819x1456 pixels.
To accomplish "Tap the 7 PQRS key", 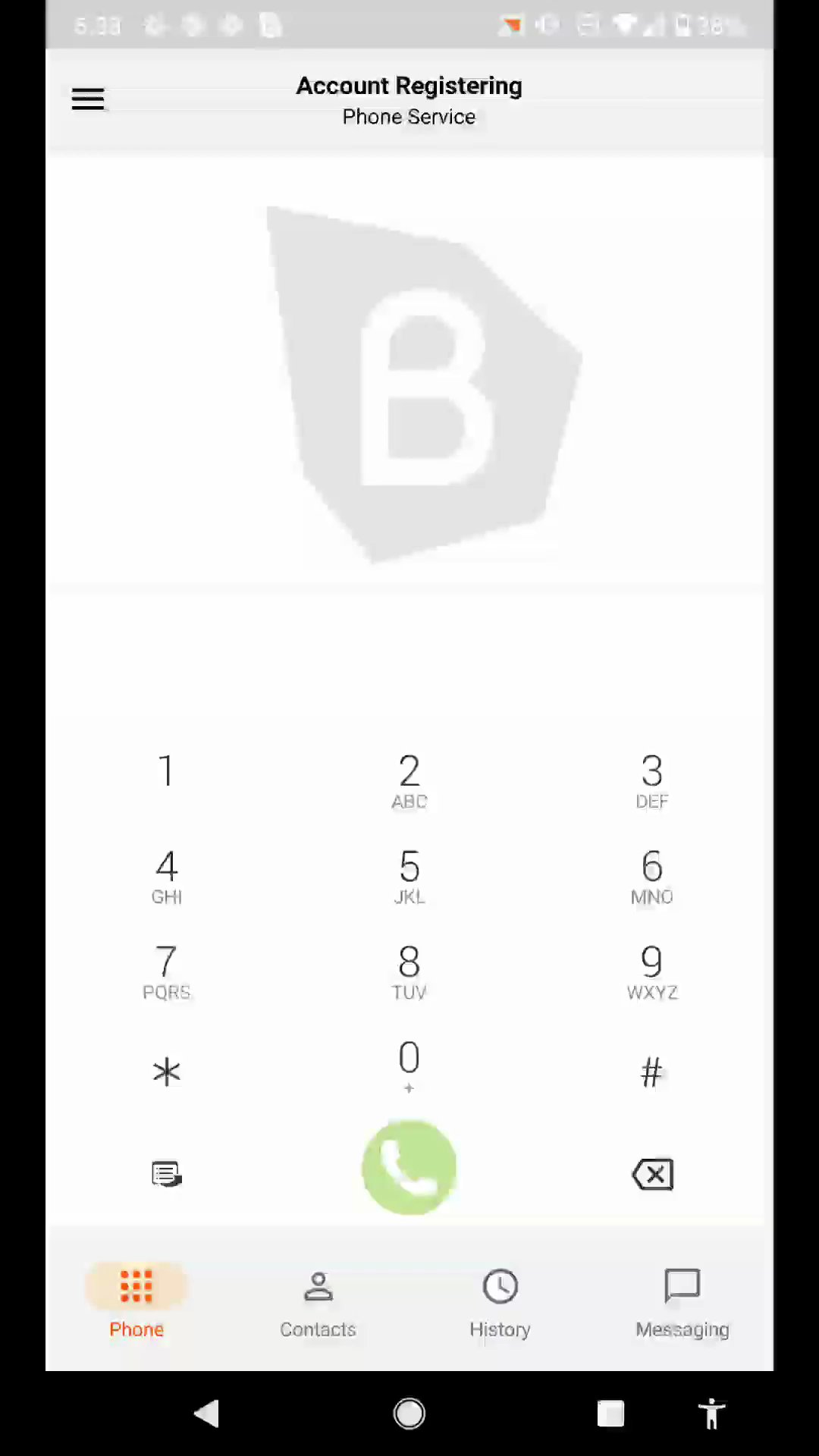I will point(166,971).
